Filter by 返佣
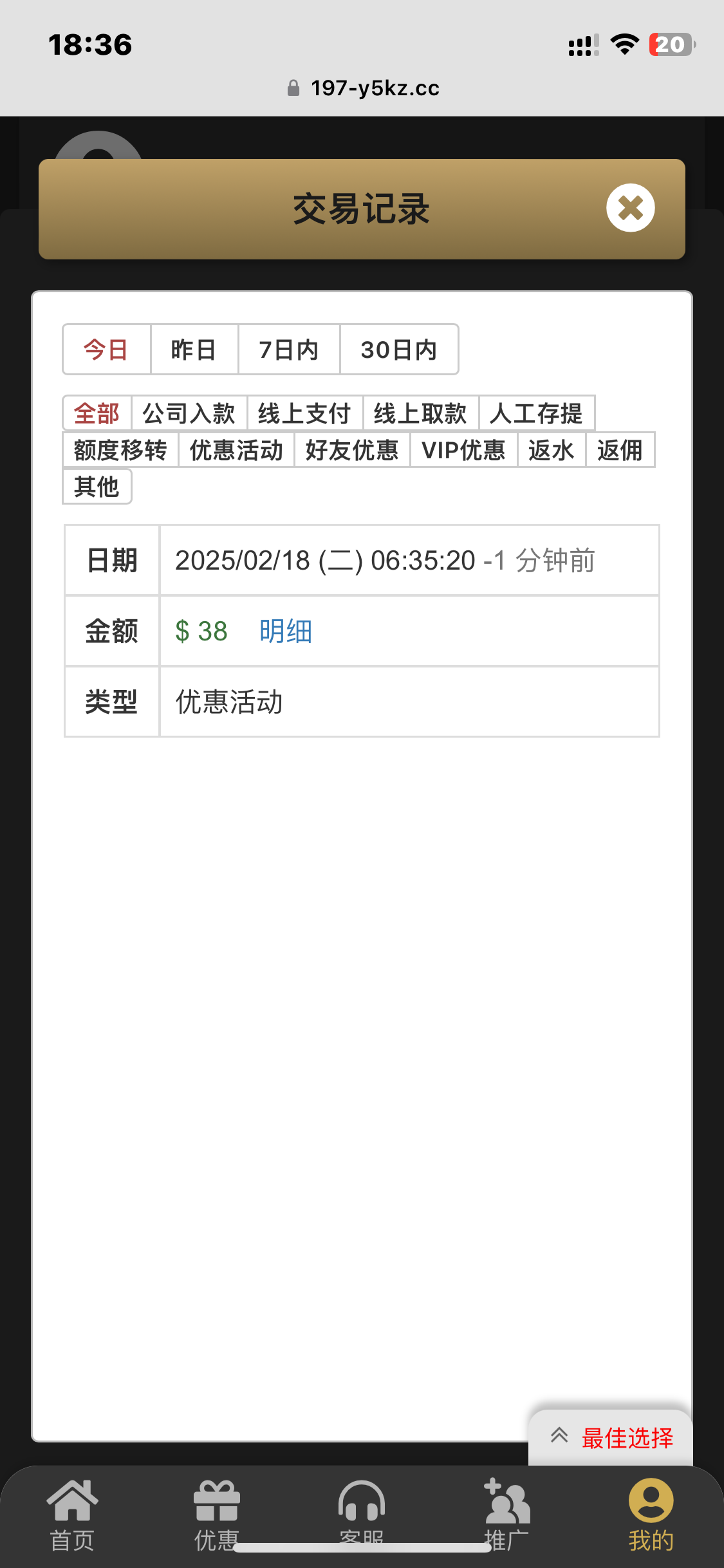 coord(620,450)
